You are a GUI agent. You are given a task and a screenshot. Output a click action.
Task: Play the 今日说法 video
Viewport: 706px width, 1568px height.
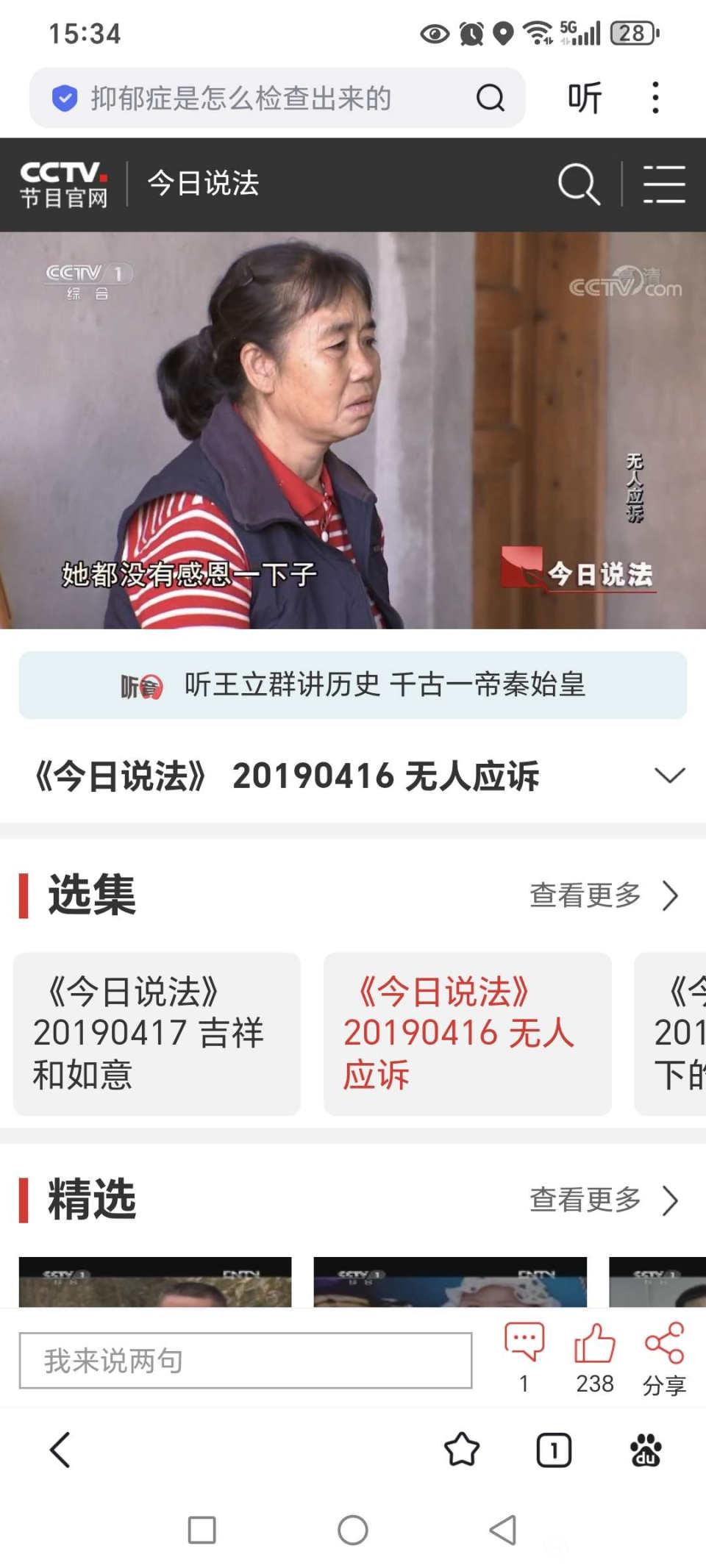click(x=353, y=430)
